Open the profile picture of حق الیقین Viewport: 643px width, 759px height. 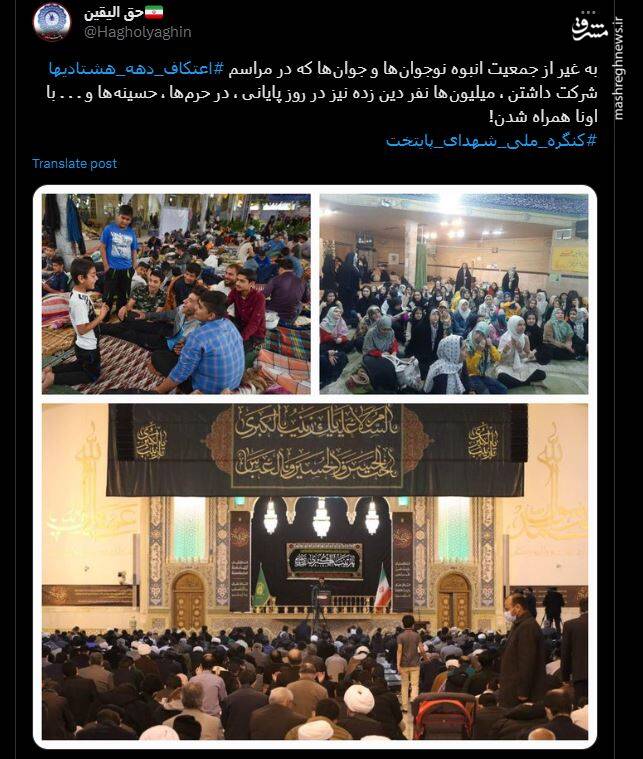pos(51,22)
